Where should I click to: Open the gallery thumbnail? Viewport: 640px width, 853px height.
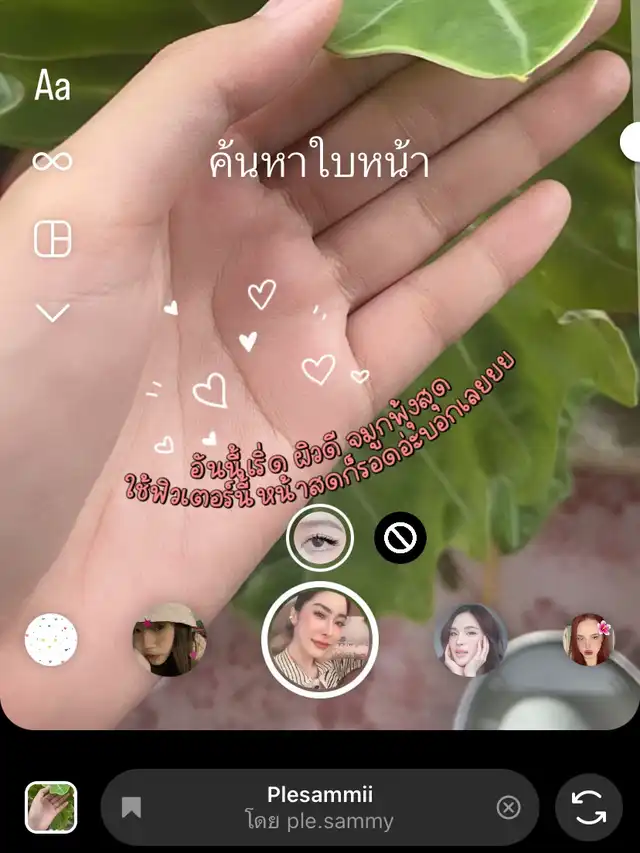(x=51, y=807)
